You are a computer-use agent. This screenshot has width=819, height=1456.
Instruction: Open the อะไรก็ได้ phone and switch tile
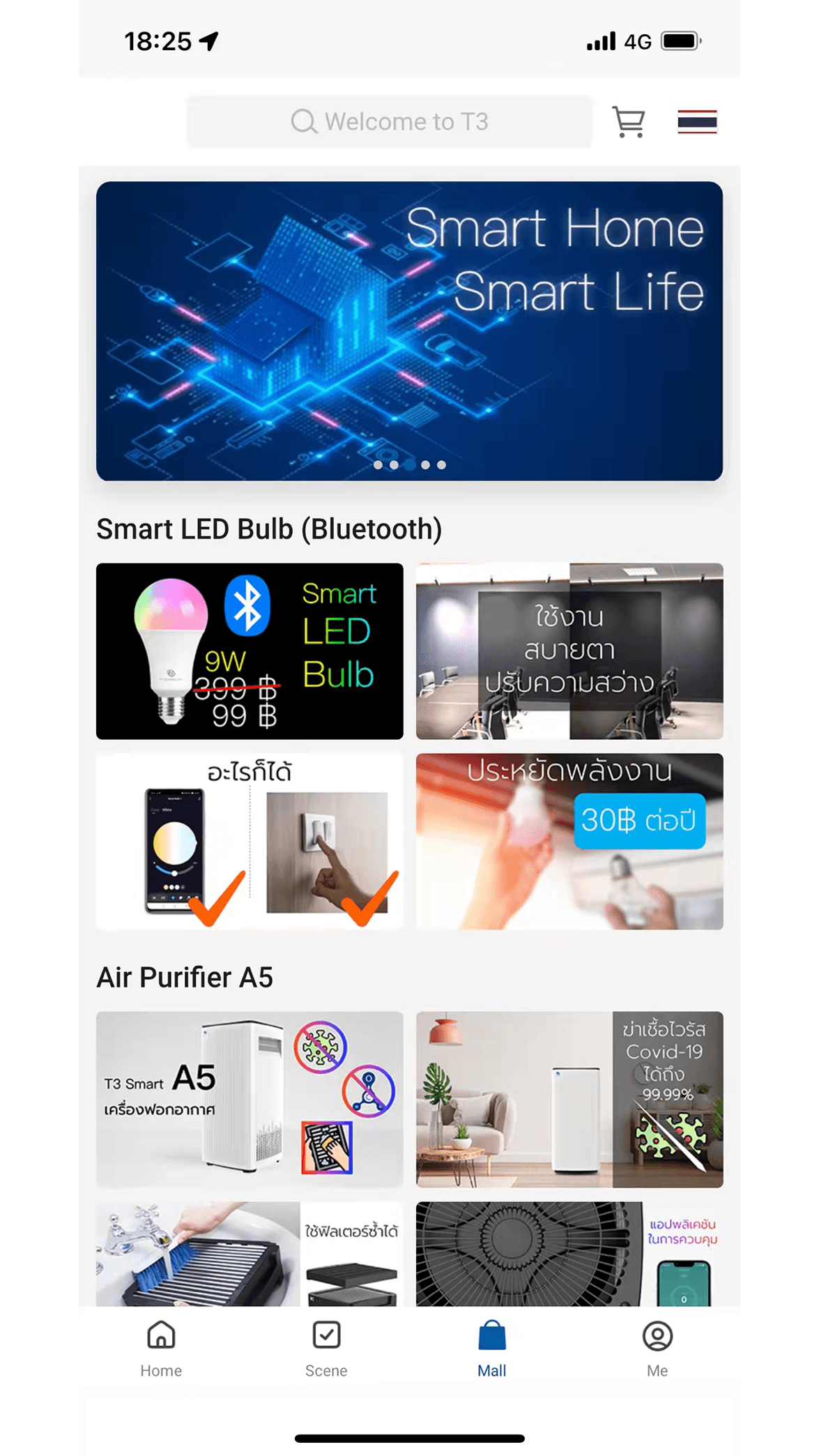(250, 841)
